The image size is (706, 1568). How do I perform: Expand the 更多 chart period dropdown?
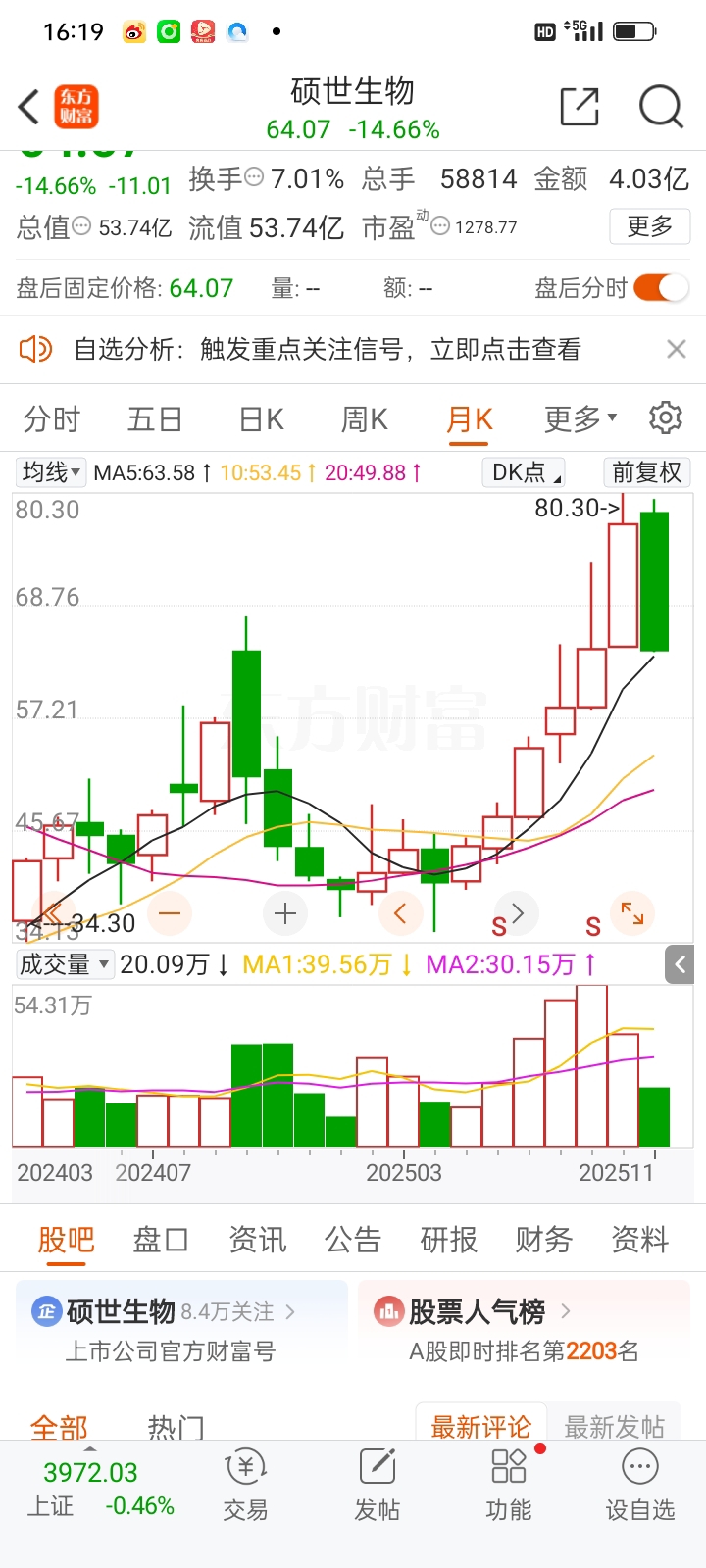tap(580, 419)
